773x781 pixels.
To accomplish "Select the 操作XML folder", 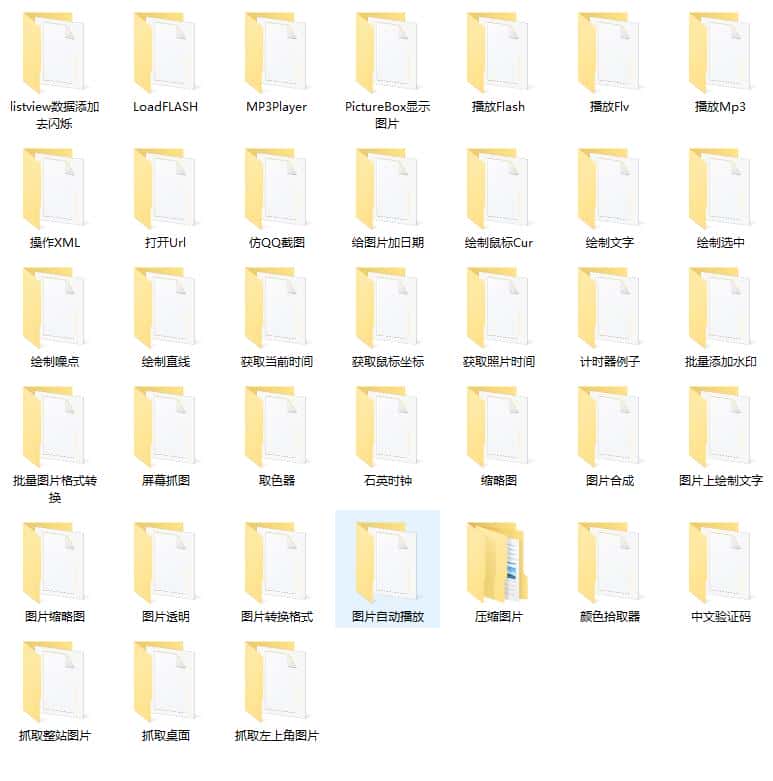I will coord(55,192).
